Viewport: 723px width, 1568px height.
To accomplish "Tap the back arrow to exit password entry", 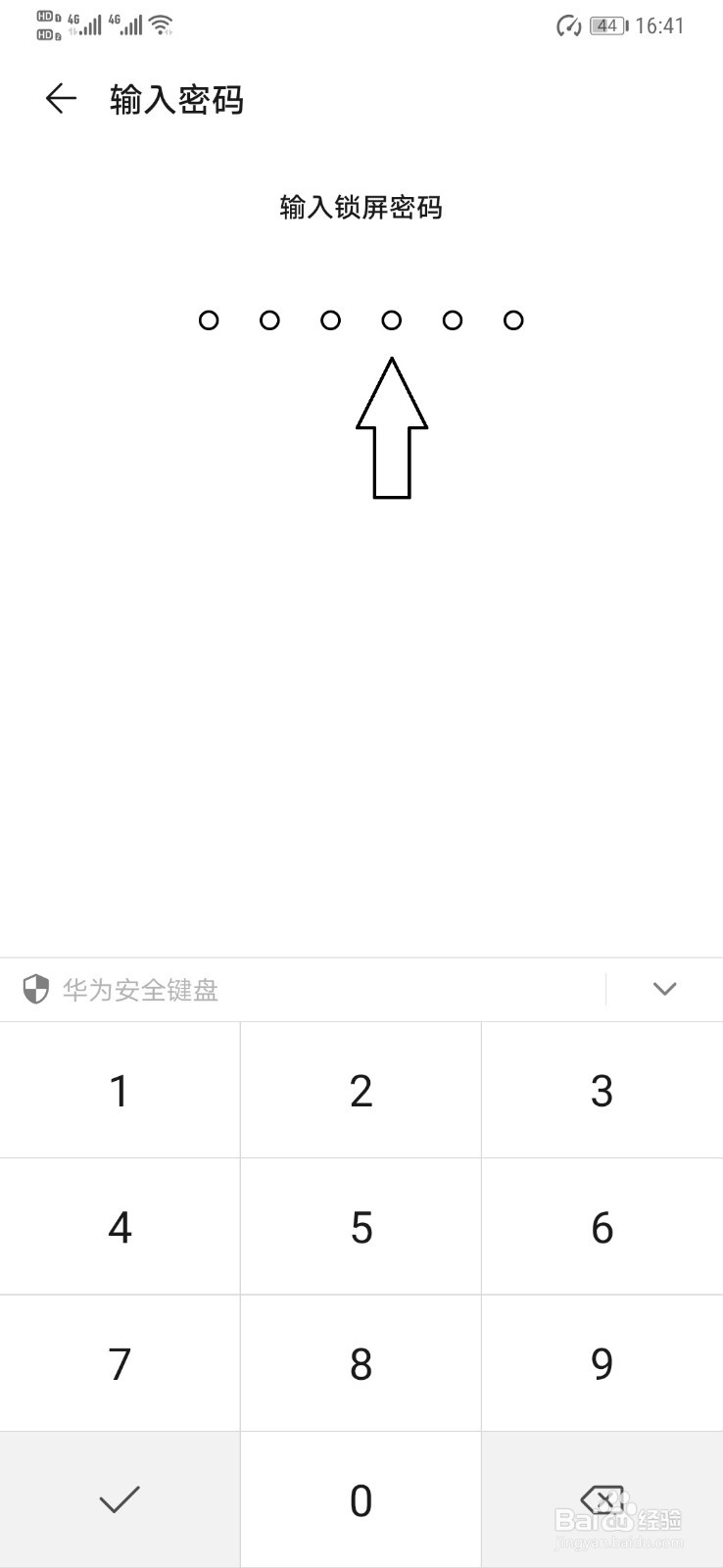I will (61, 99).
